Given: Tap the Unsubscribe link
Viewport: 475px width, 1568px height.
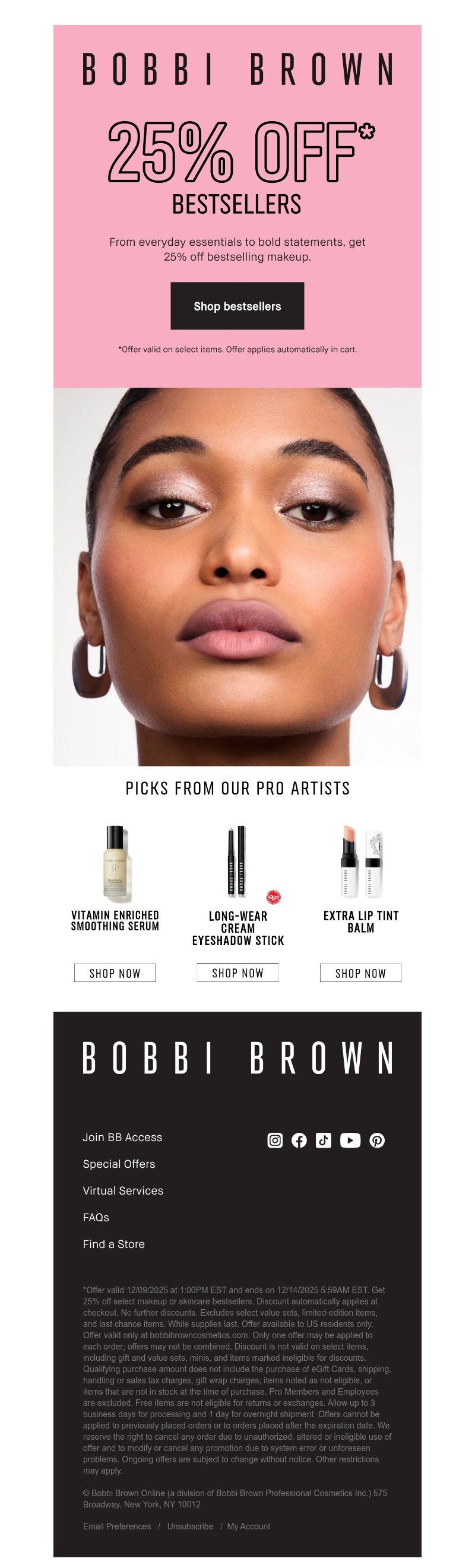Looking at the screenshot, I should [x=190, y=1526].
